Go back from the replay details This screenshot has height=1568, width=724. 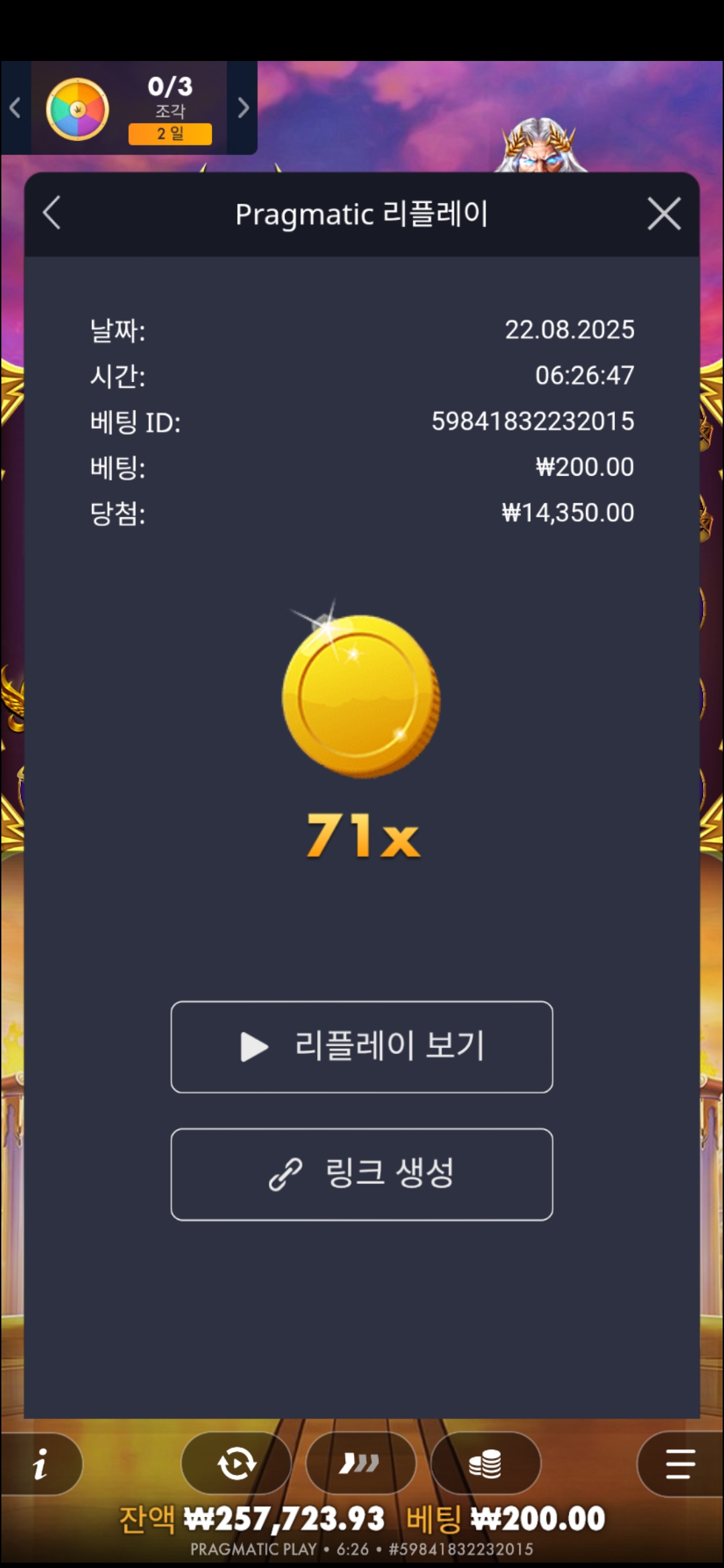(x=52, y=214)
